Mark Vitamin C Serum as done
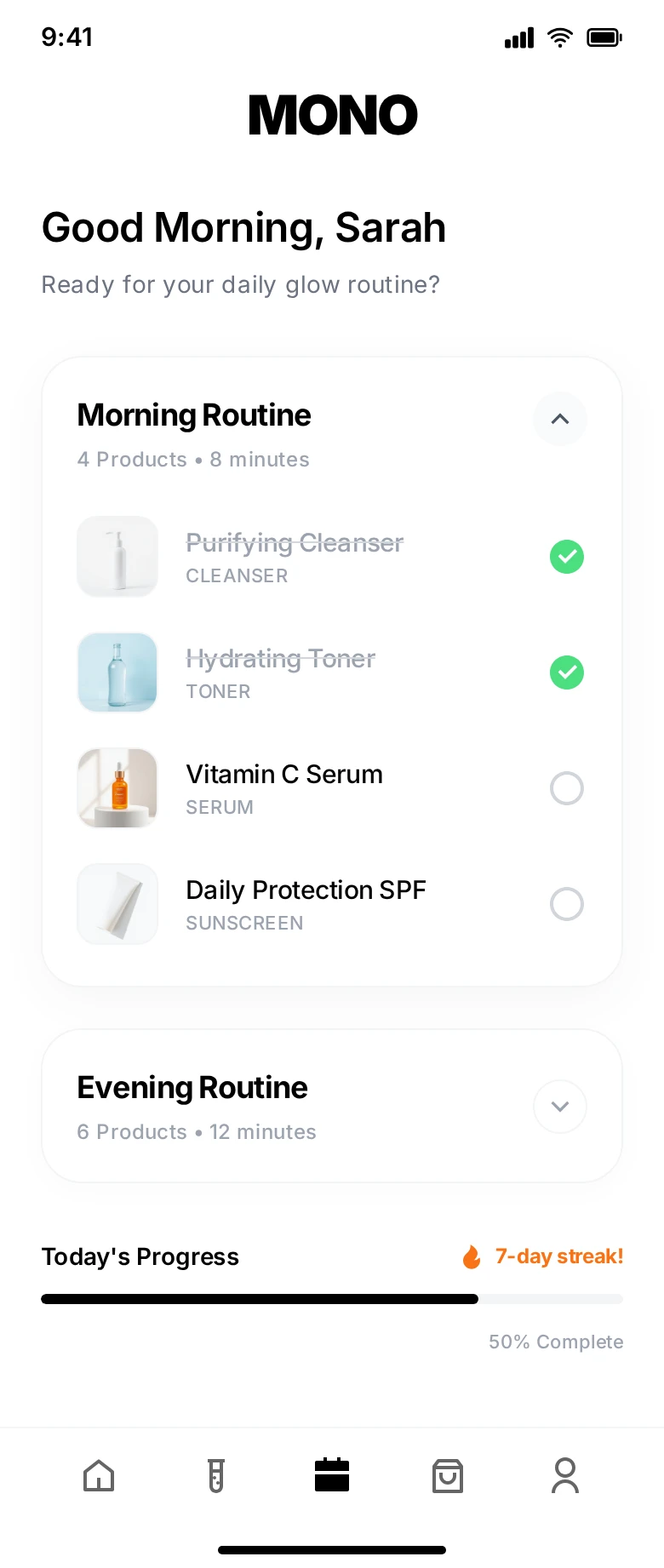Screen dimensions: 664x1568 [x=567, y=788]
